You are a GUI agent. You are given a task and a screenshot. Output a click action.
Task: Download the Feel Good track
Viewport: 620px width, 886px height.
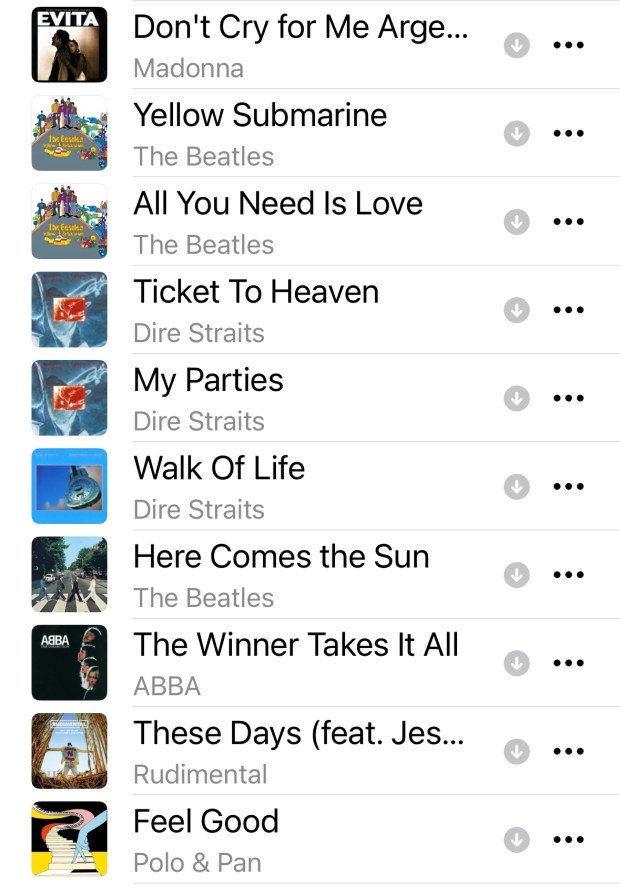(516, 840)
